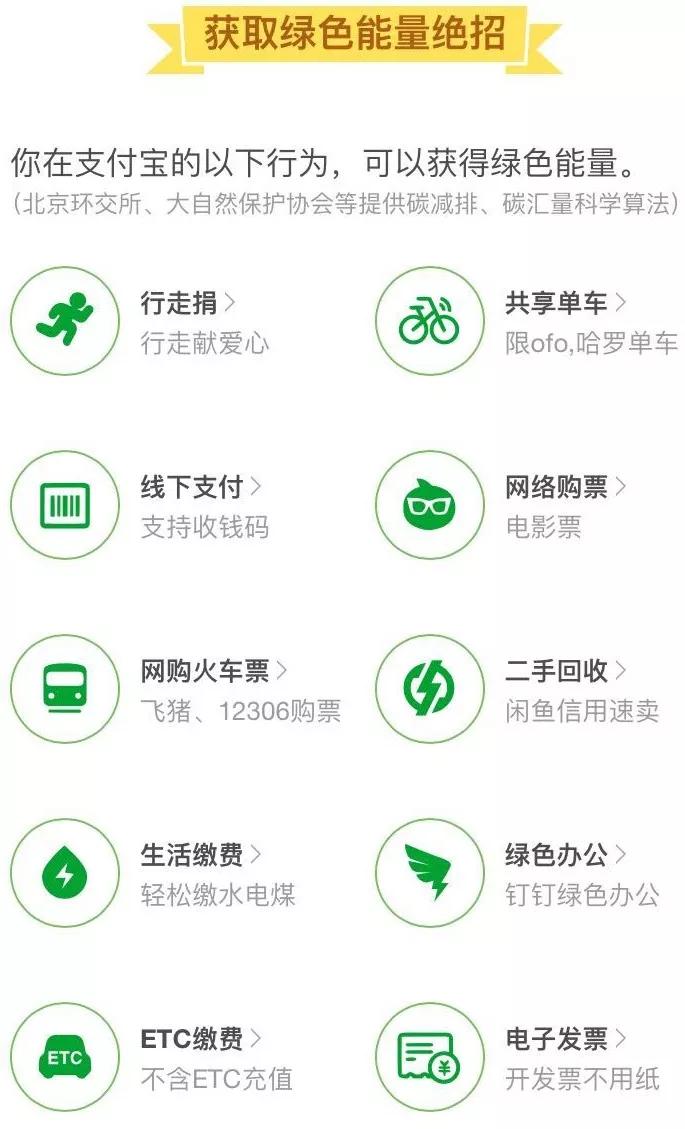Go to 生活缴费 utility payments
Viewport: 685px width, 1129px height.
153,873
